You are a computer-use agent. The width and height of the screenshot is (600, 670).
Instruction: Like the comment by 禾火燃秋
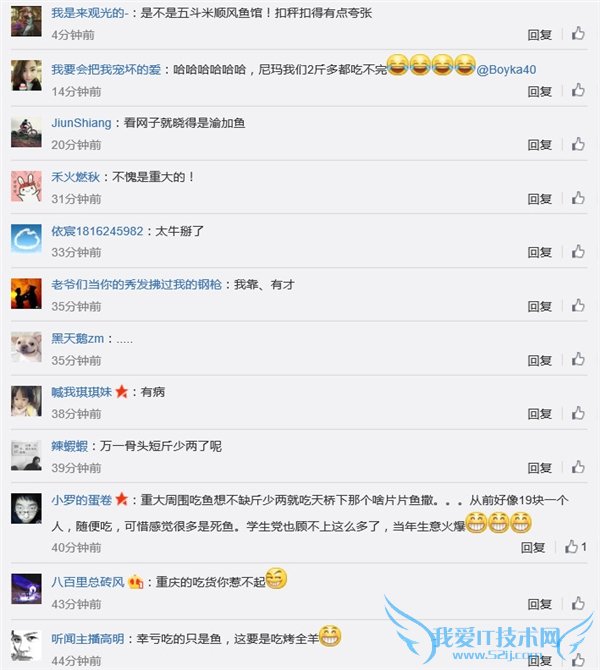tap(578, 199)
